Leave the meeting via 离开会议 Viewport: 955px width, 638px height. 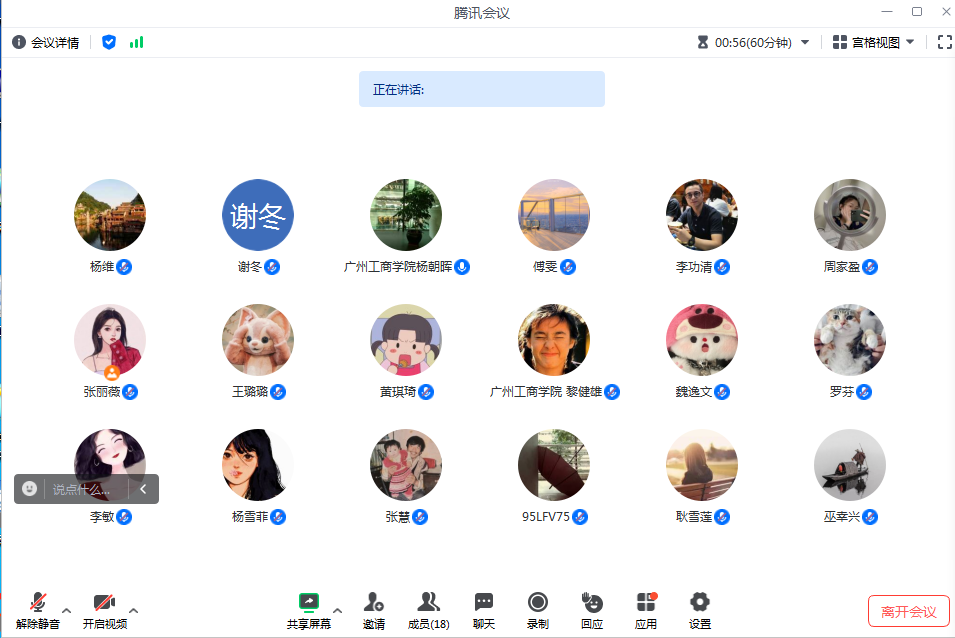[x=908, y=611]
